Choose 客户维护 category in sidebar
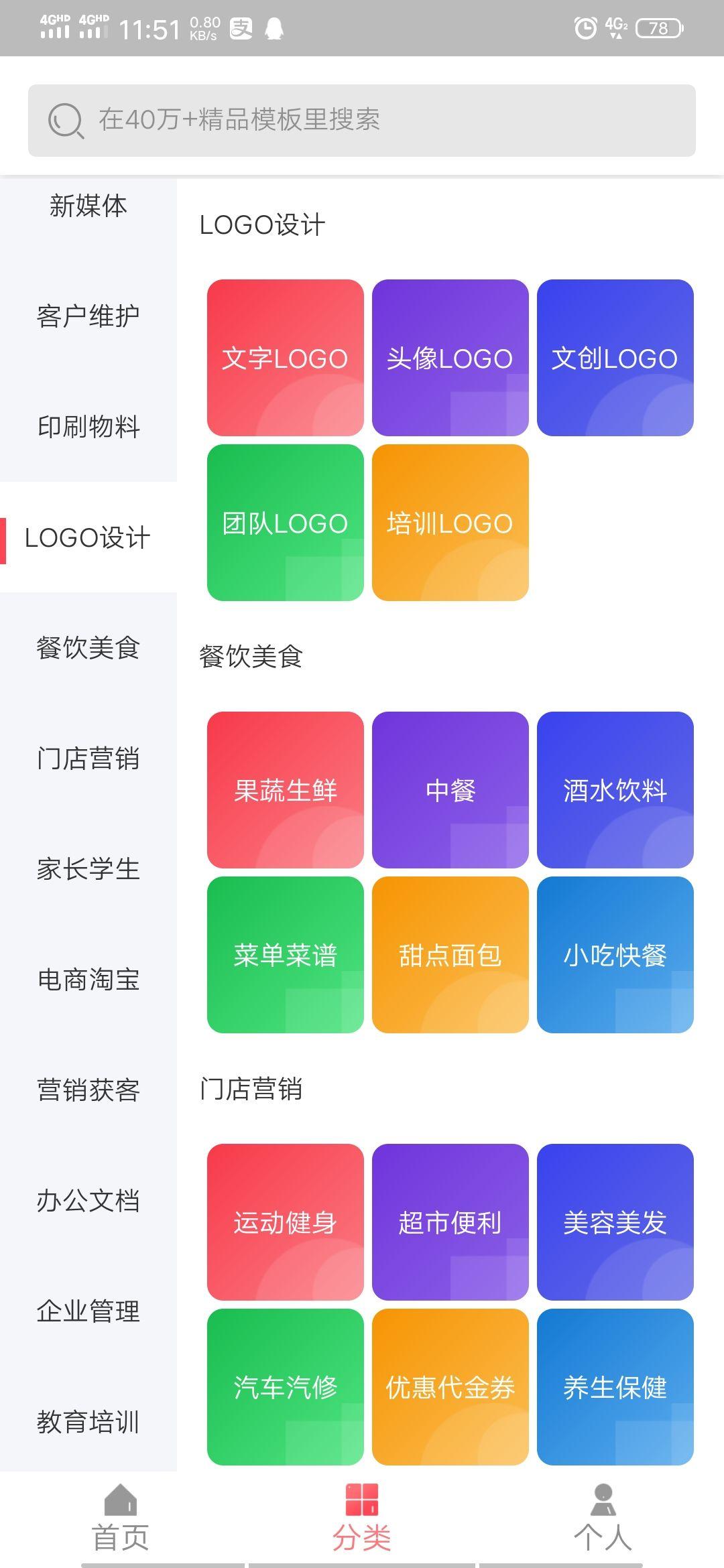This screenshot has width=724, height=1568. point(88,316)
